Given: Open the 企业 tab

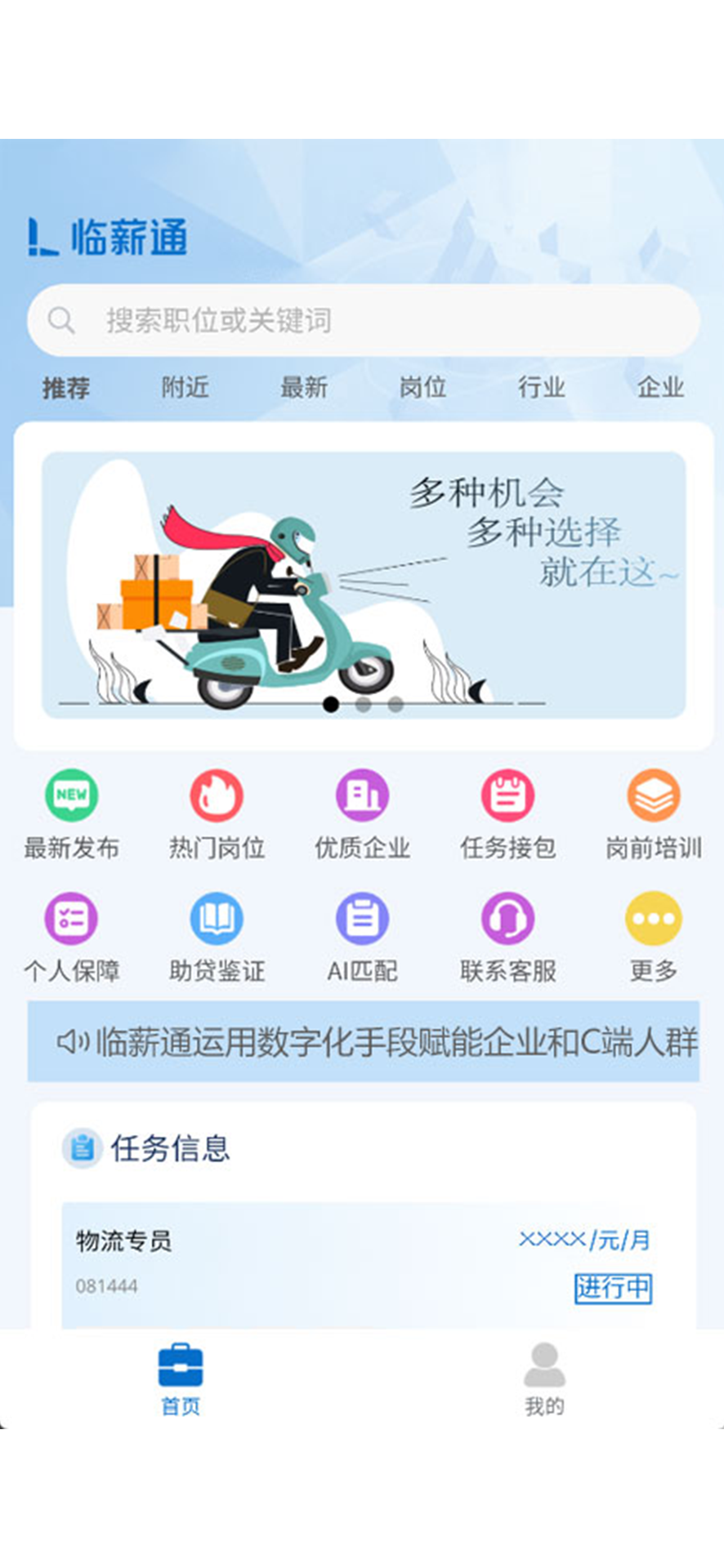Looking at the screenshot, I should tap(660, 386).
